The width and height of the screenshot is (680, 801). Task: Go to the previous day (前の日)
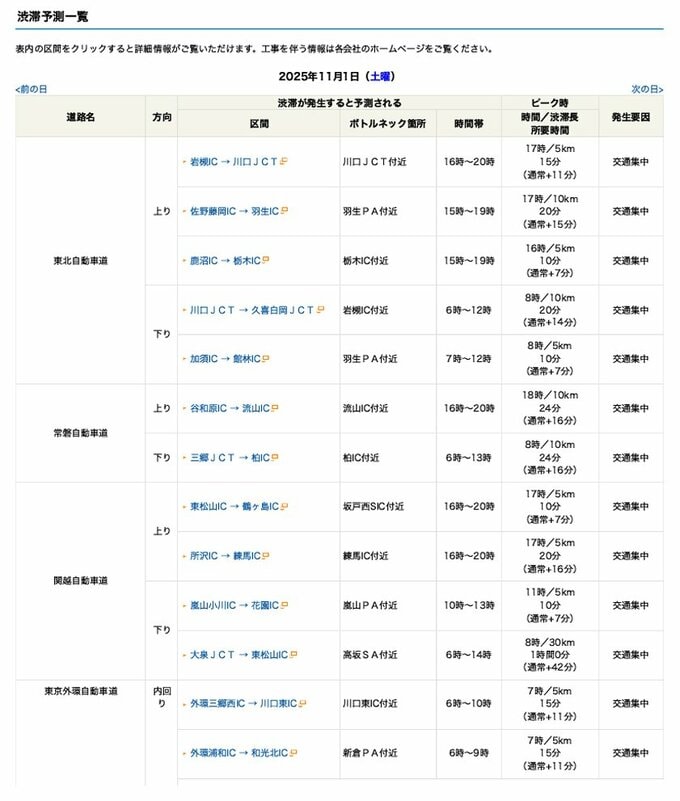31,89
